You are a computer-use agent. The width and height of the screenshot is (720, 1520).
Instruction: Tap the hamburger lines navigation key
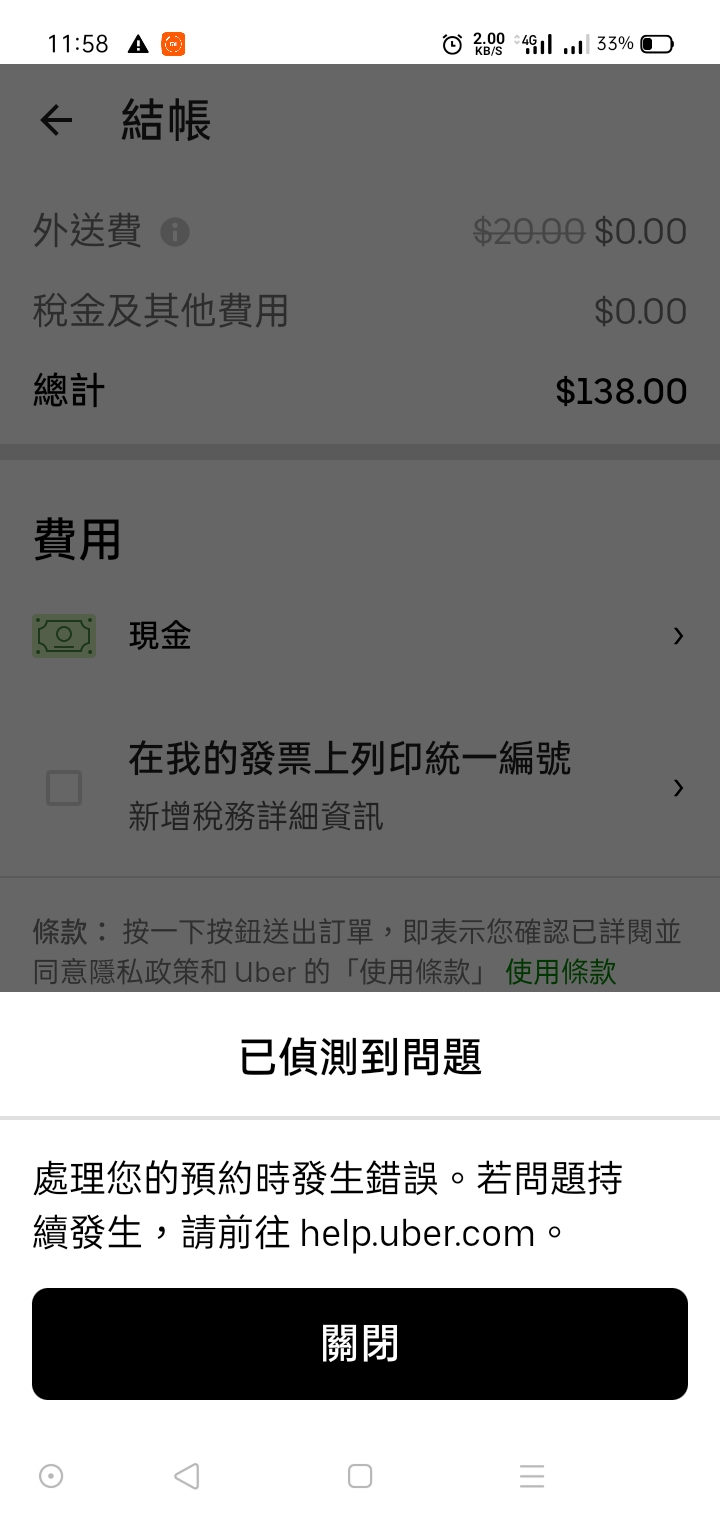pos(531,1476)
